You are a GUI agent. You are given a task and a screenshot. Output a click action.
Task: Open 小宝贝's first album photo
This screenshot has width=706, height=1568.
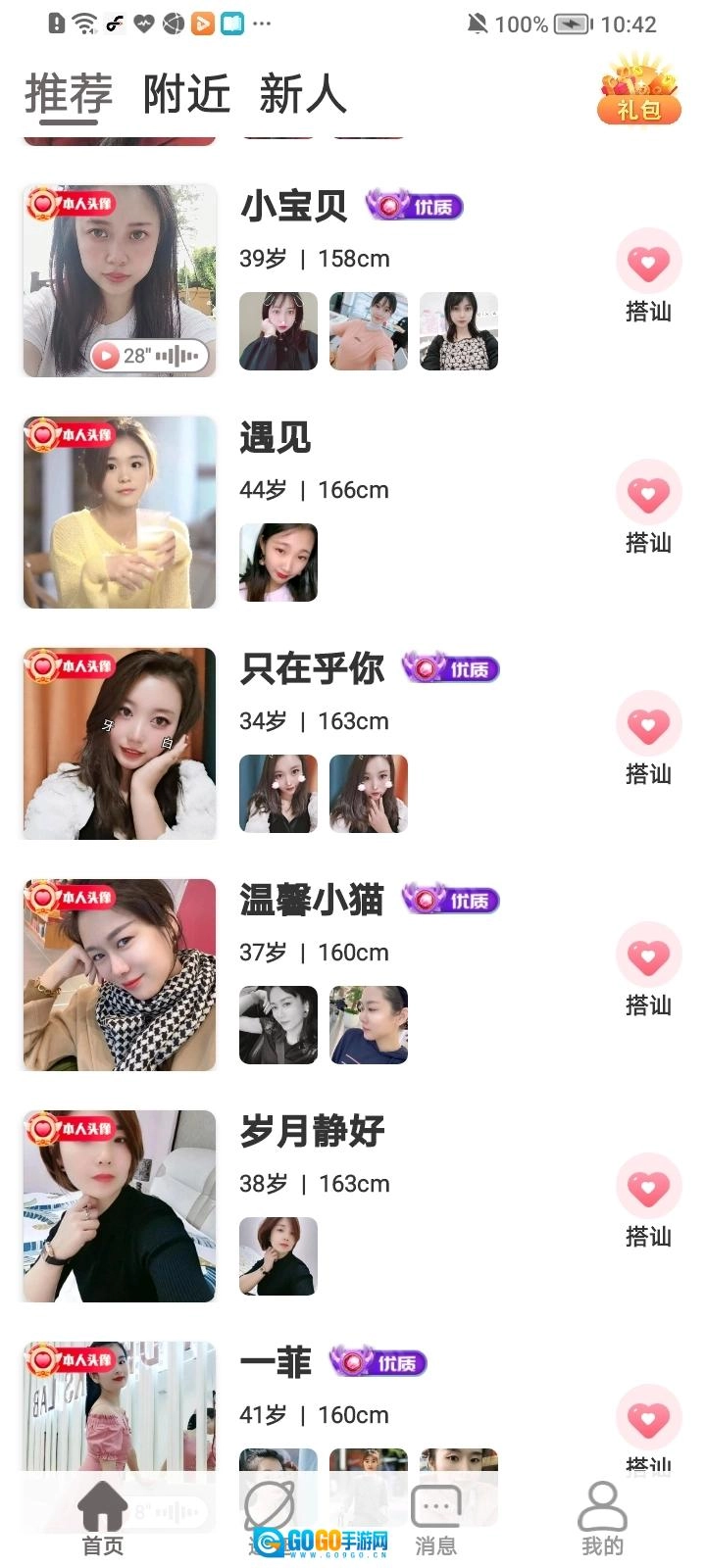tap(278, 331)
